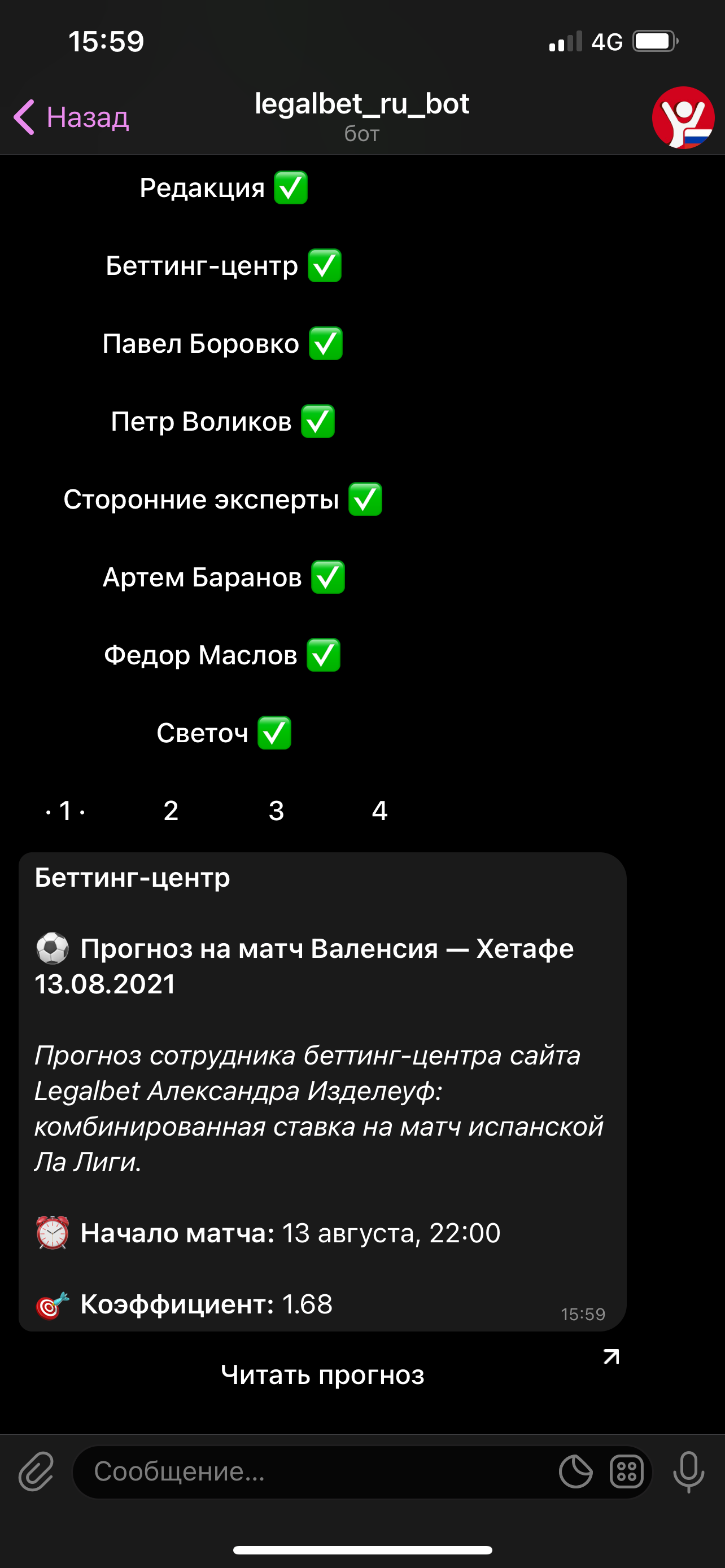Select page 1 of the list
This screenshot has height=1568, width=725.
[x=65, y=811]
